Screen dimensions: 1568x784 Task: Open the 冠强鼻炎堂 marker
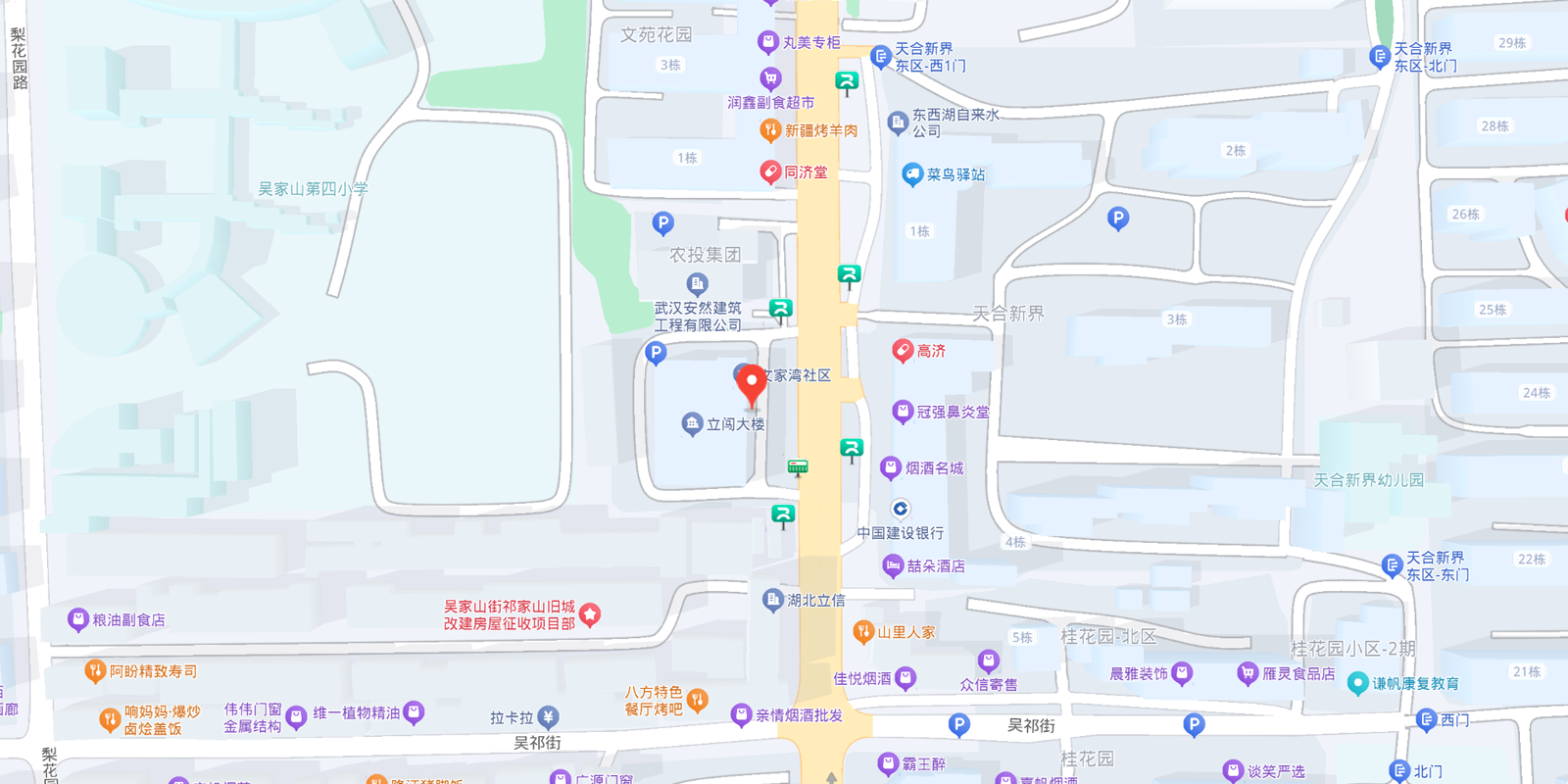903,412
